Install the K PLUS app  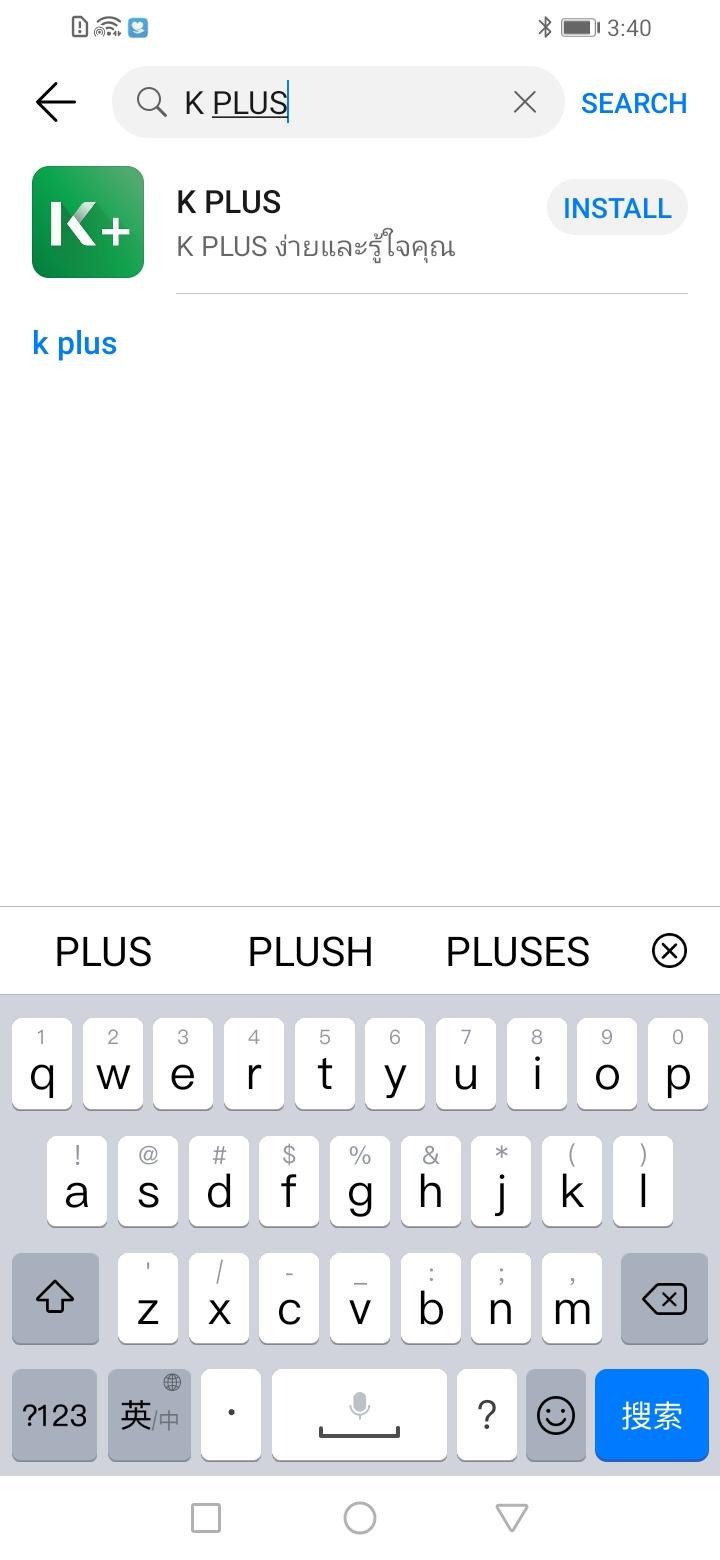click(x=617, y=208)
